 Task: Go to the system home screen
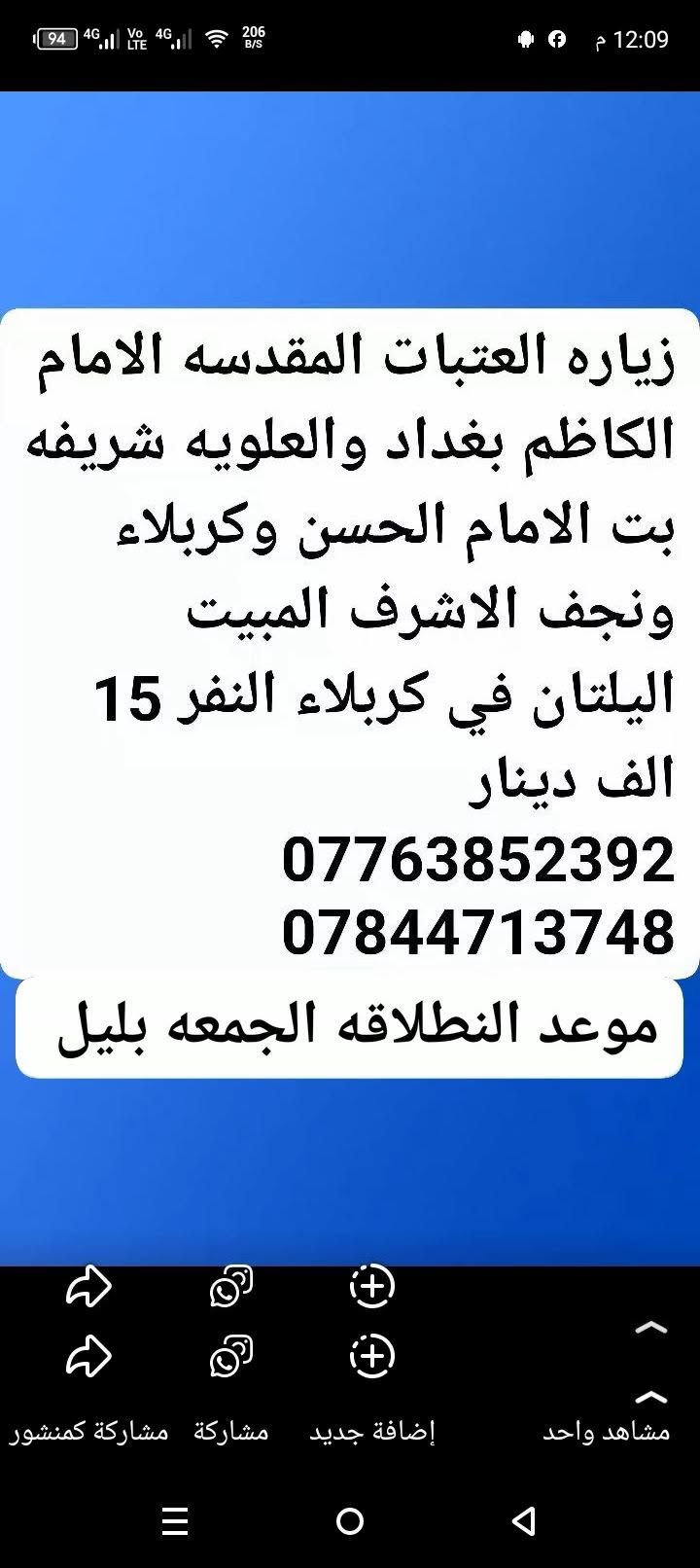coord(350,1520)
